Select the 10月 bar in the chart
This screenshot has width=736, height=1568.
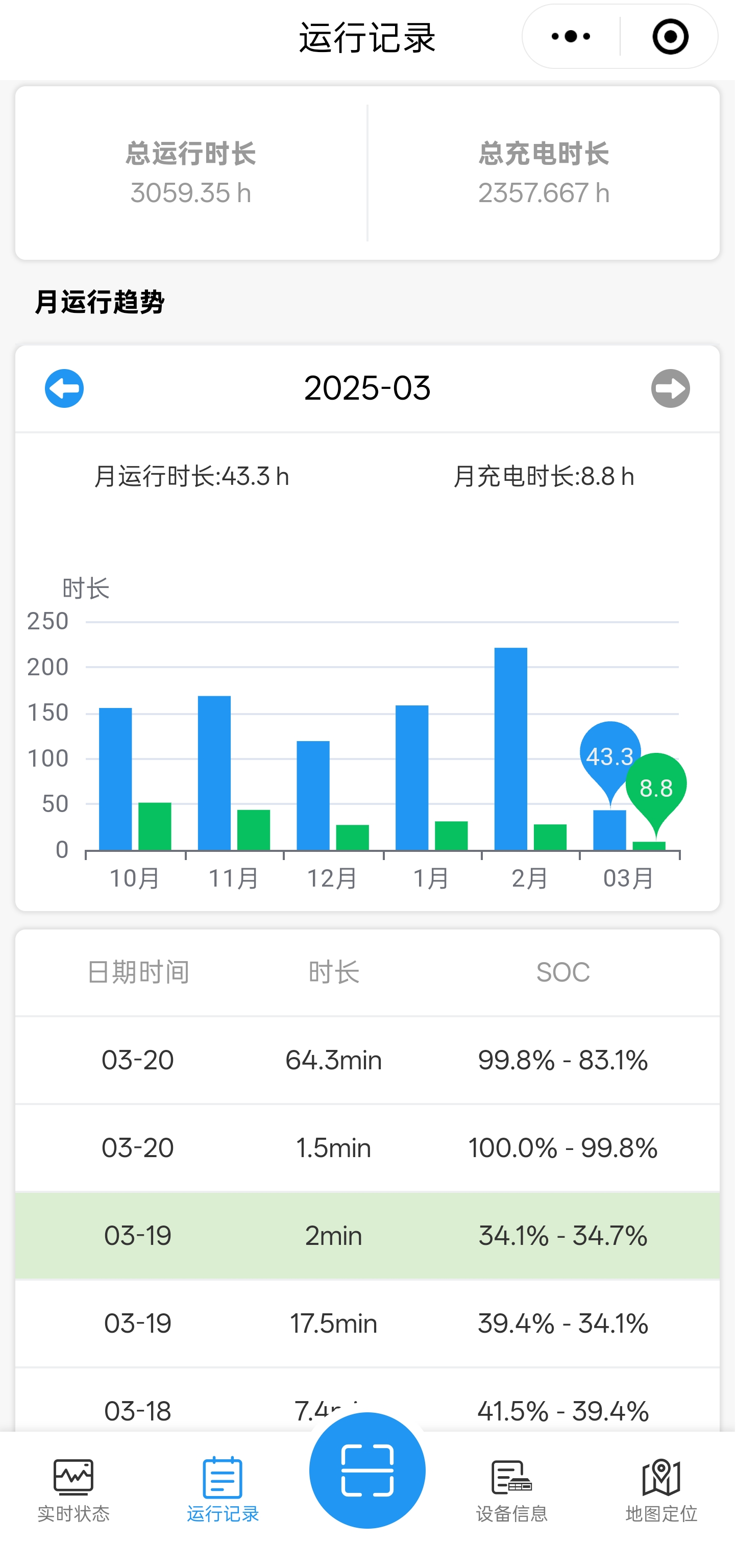(115, 779)
